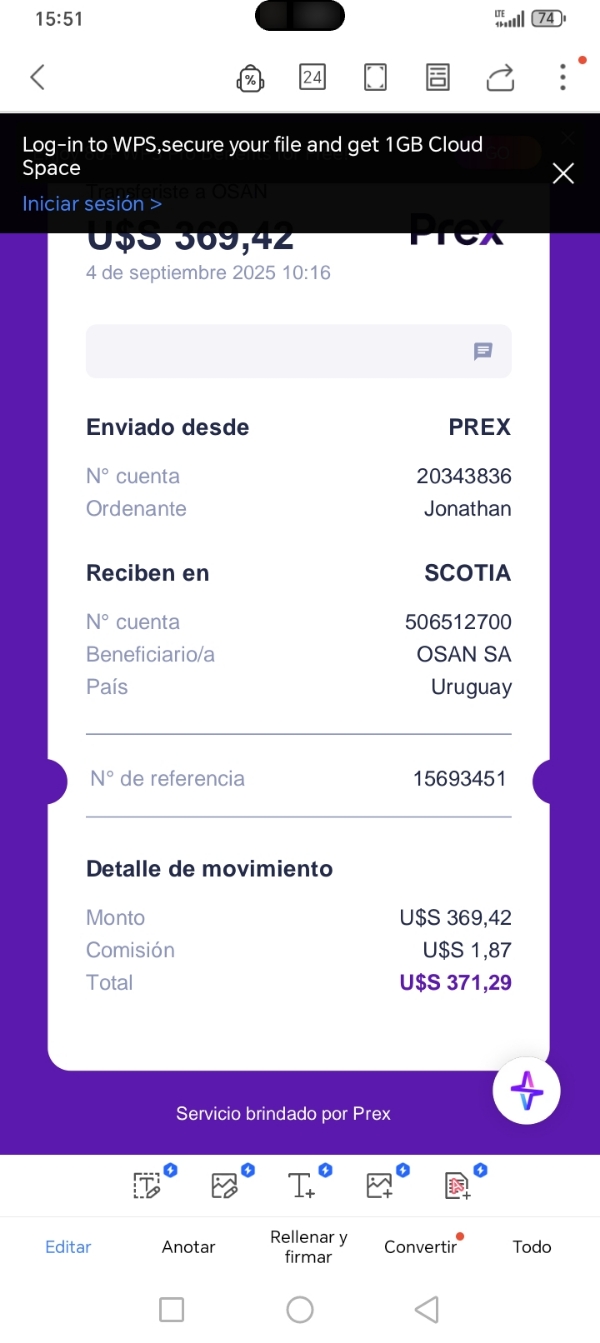This screenshot has width=600, height=1343.
Task: Share this document
Action: coord(500,77)
